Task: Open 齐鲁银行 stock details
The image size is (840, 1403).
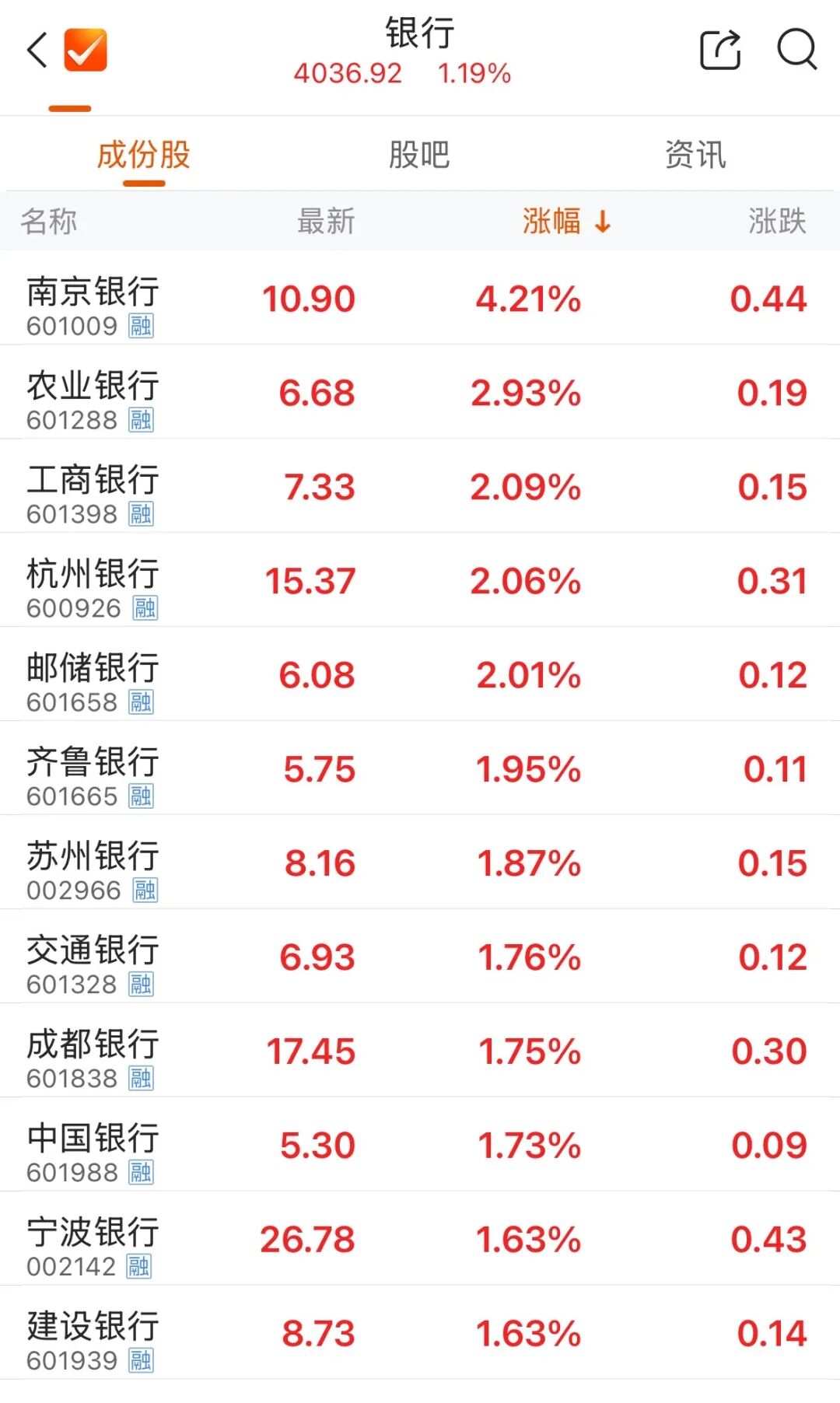Action: tap(420, 768)
